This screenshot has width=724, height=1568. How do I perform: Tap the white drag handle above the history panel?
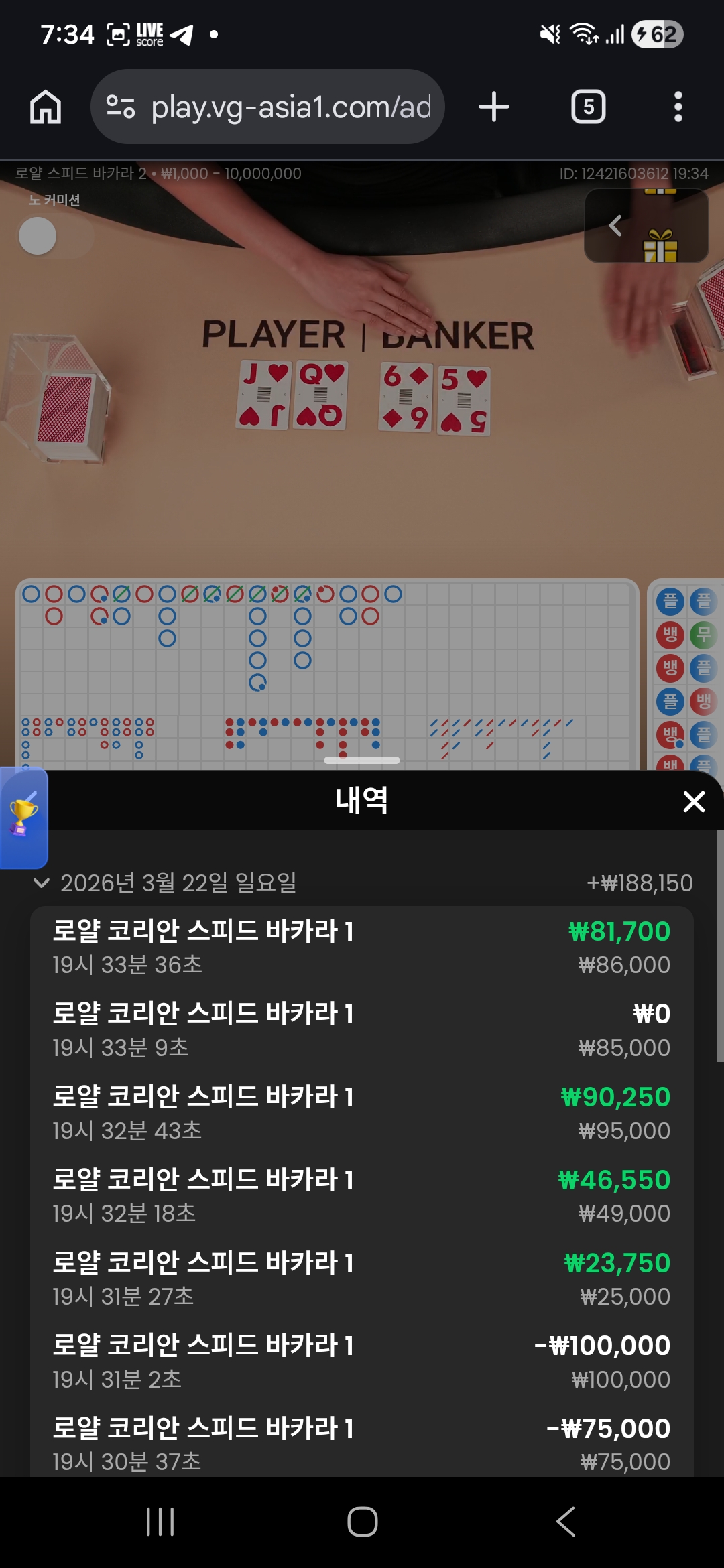[x=361, y=759]
